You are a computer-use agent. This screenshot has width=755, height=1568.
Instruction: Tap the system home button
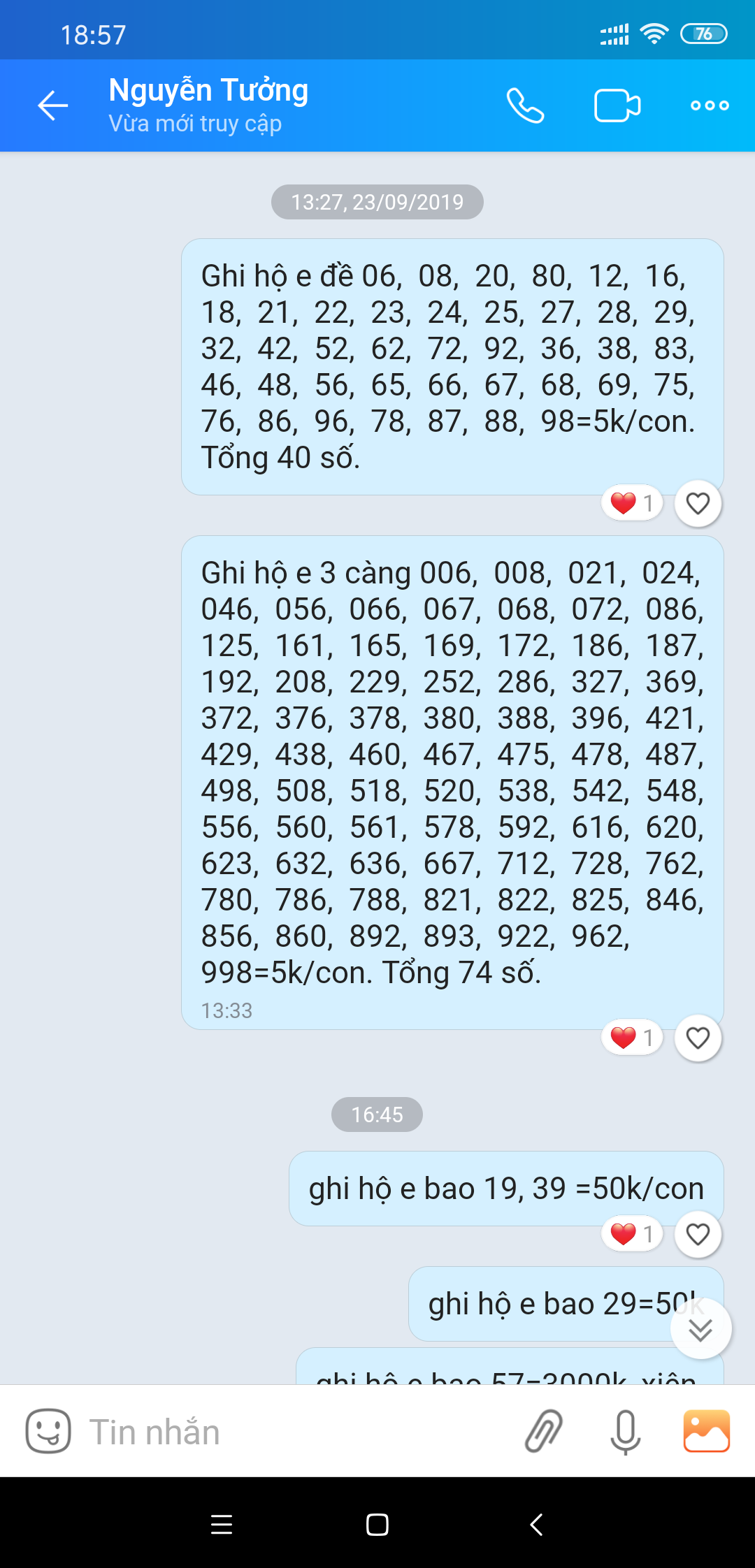click(x=377, y=1525)
